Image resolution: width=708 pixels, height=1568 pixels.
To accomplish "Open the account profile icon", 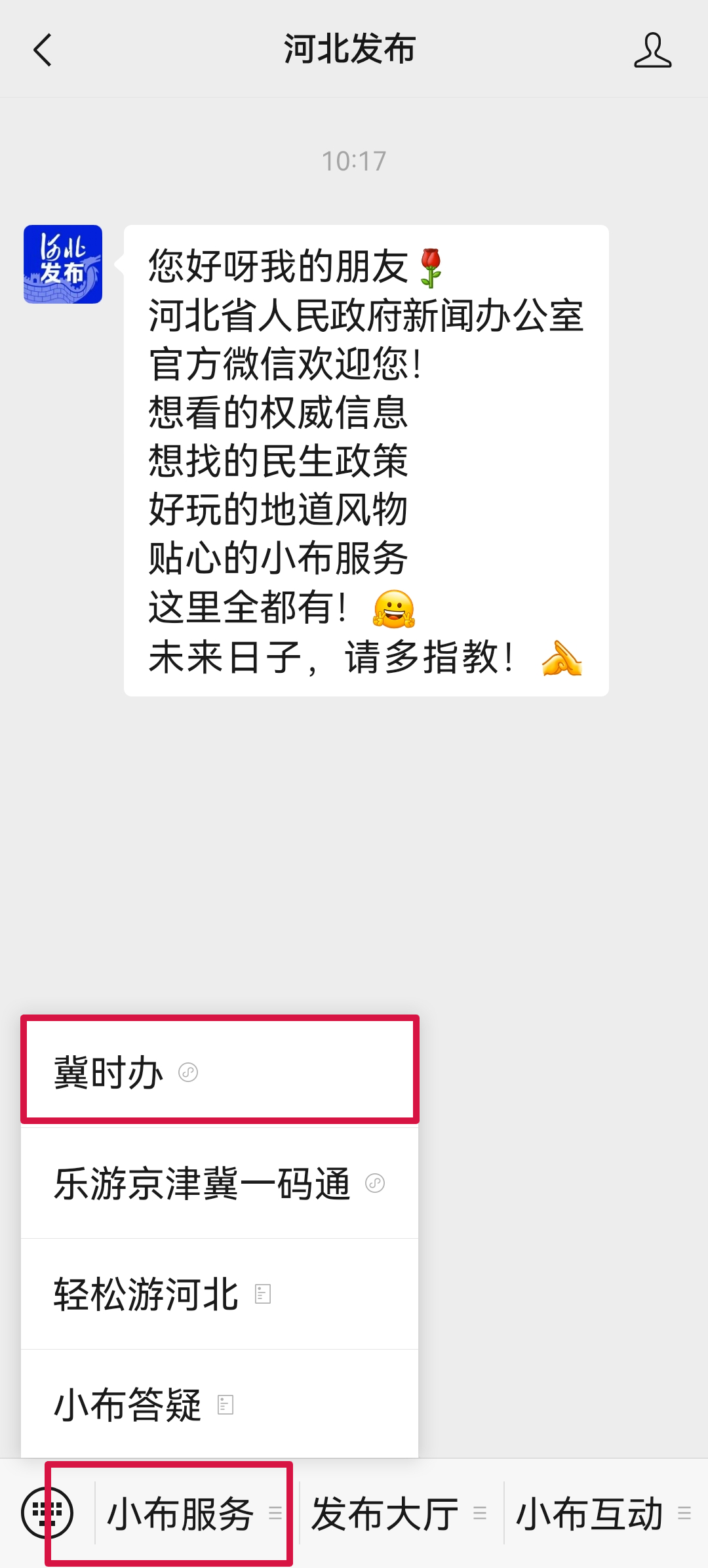I will click(652, 50).
